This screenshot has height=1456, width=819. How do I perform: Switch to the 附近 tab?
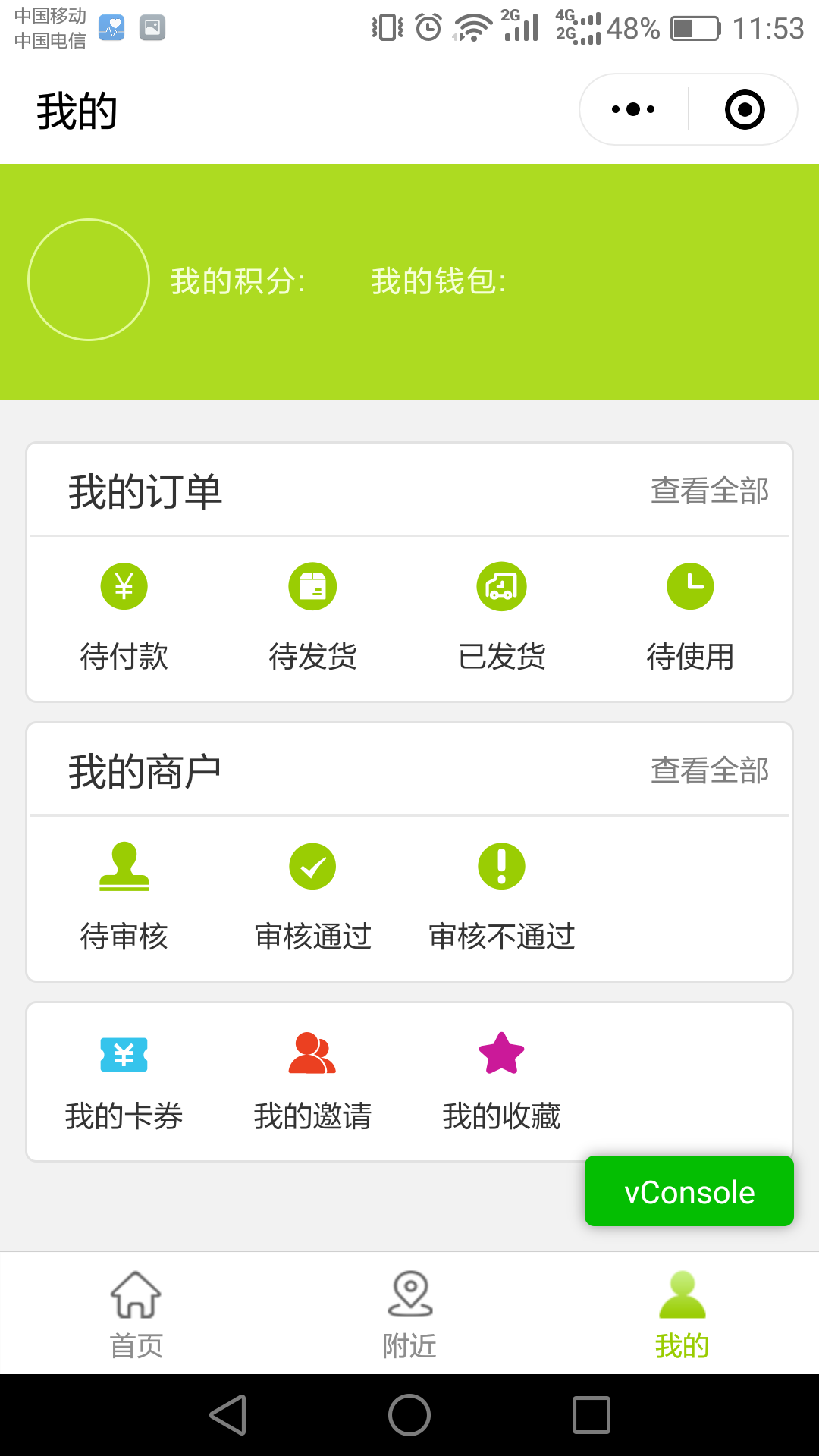click(x=409, y=1314)
